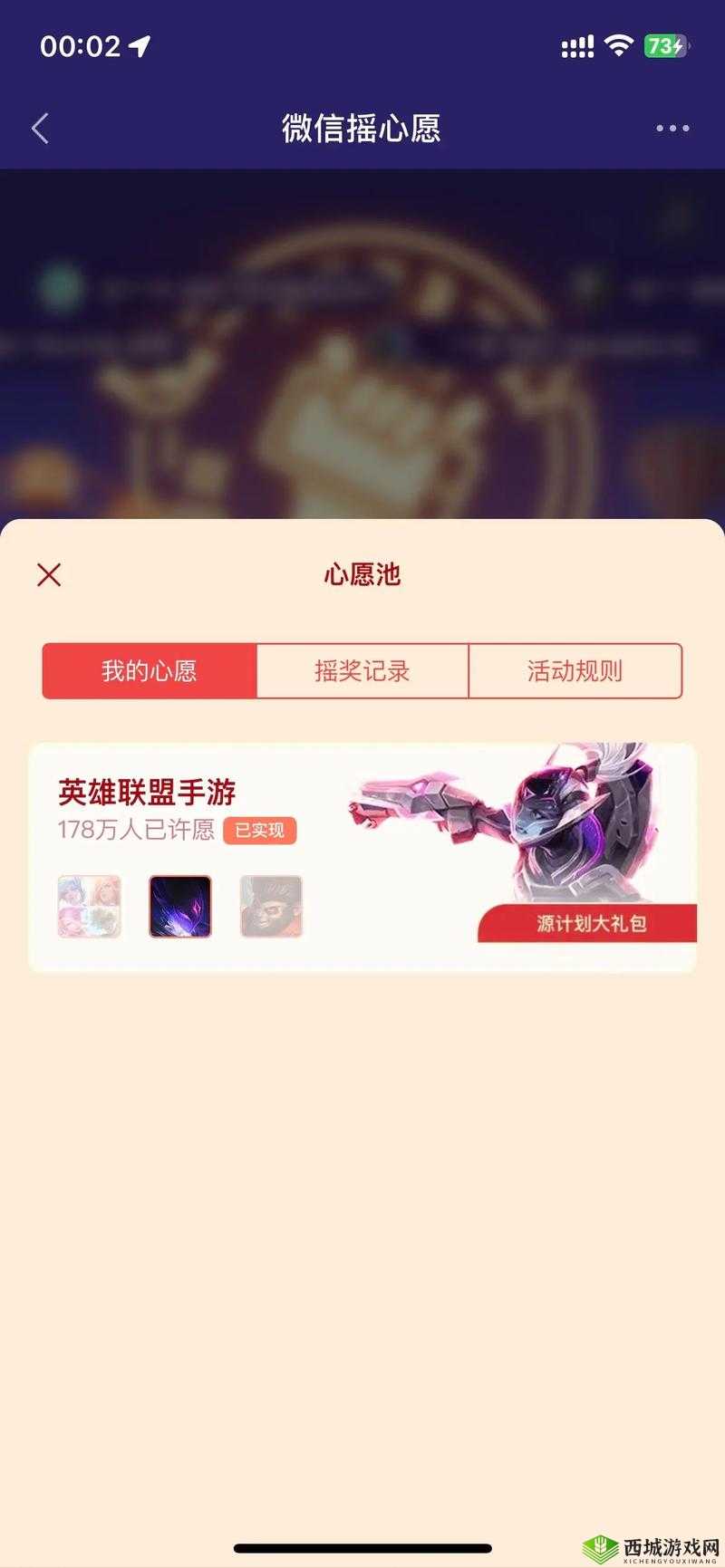Screen dimensions: 725x1568
Task: Select the highlighted dark skin thumbnail
Action: [180, 907]
